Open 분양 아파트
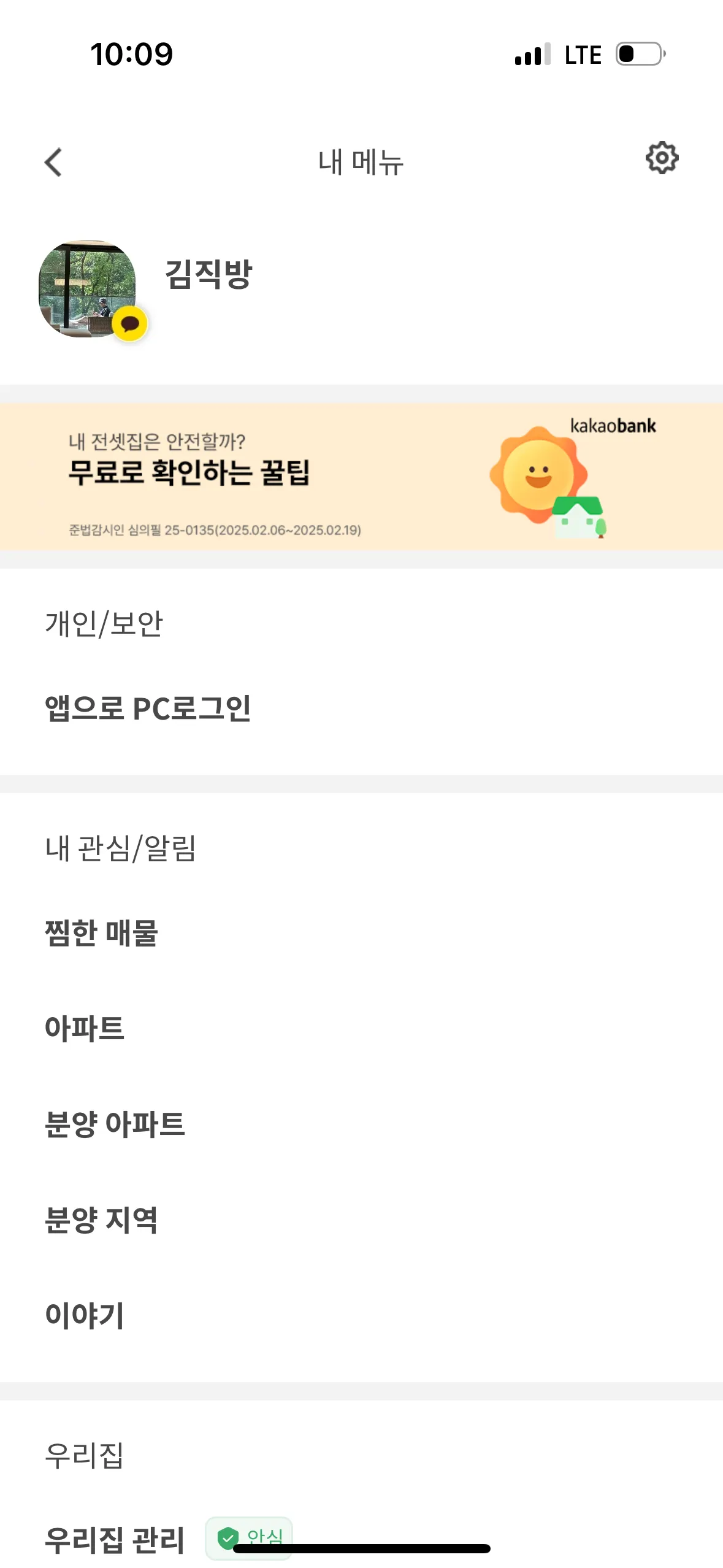Image resolution: width=723 pixels, height=1568 pixels. point(115,1124)
